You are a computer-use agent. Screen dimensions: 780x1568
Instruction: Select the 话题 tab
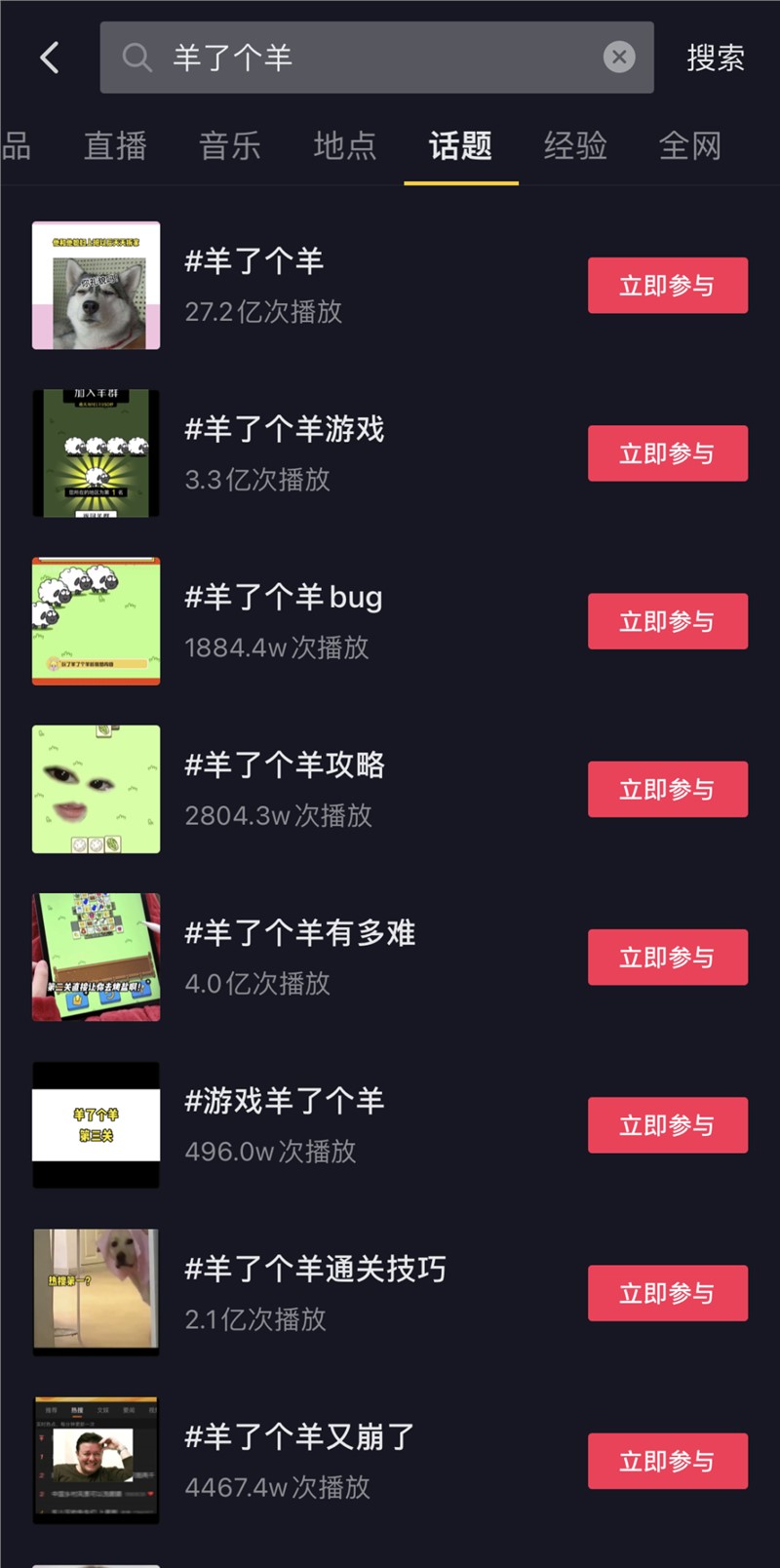460,146
